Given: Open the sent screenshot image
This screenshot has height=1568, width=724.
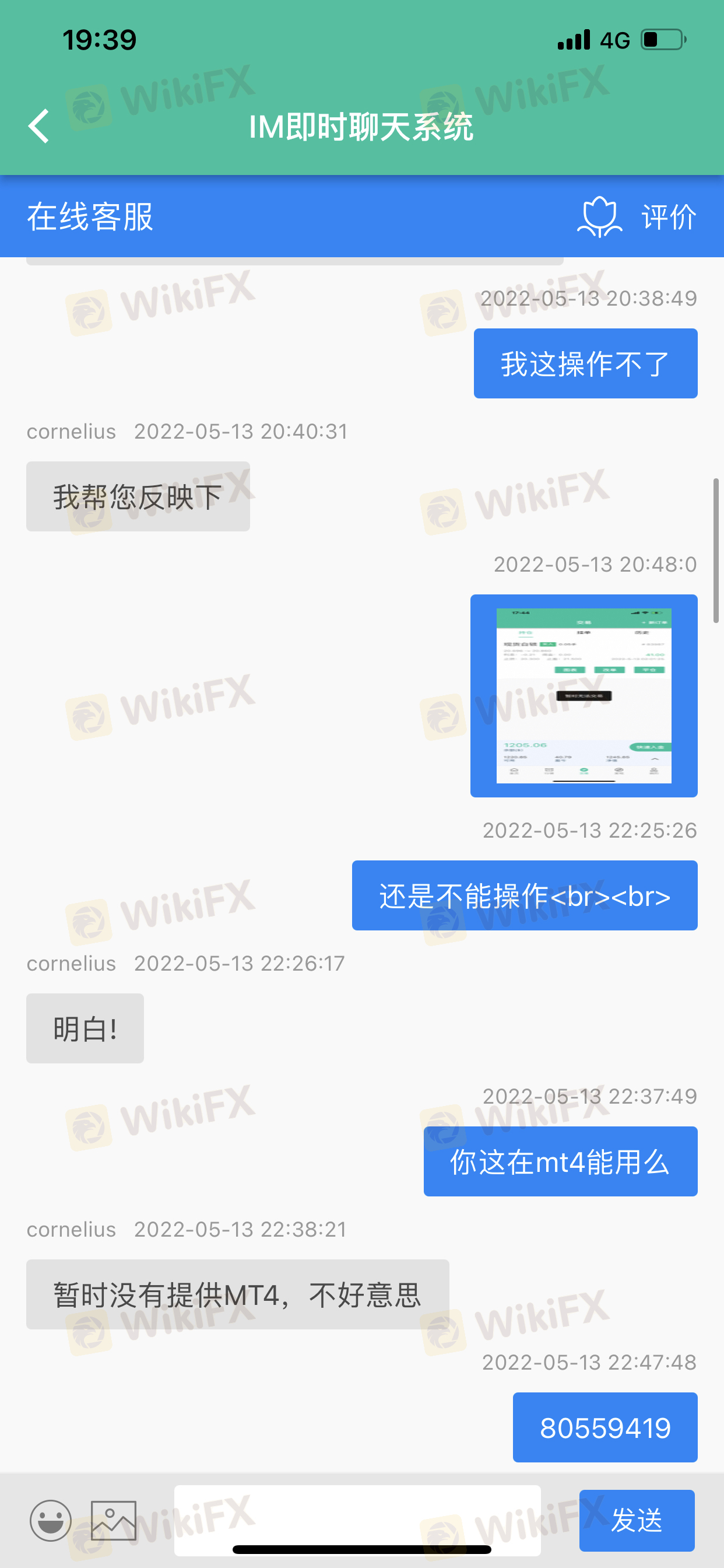Looking at the screenshot, I should click(584, 695).
